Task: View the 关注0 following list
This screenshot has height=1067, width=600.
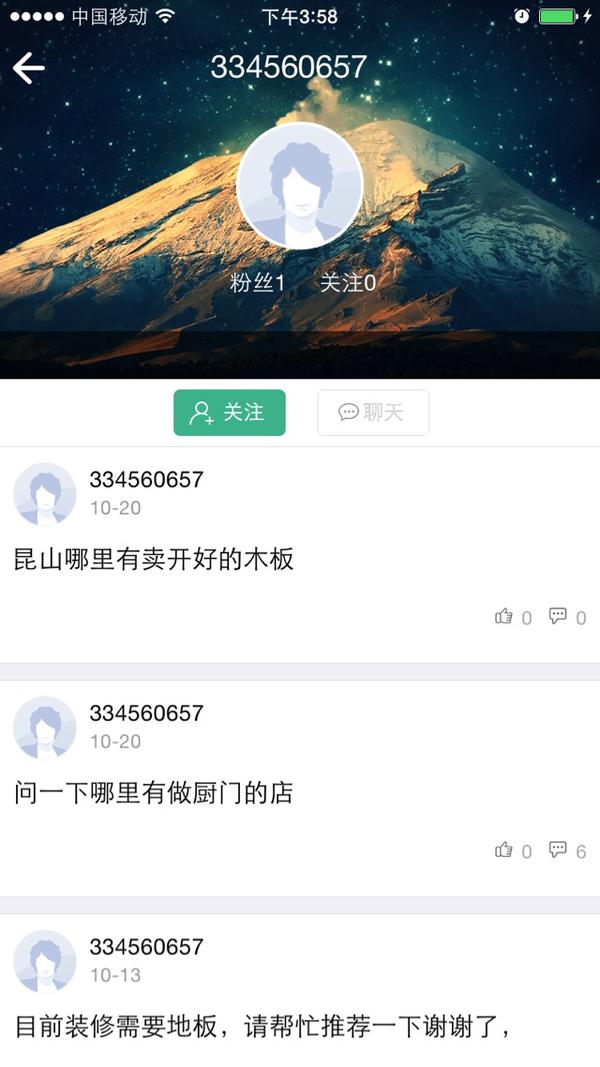Action: click(348, 283)
